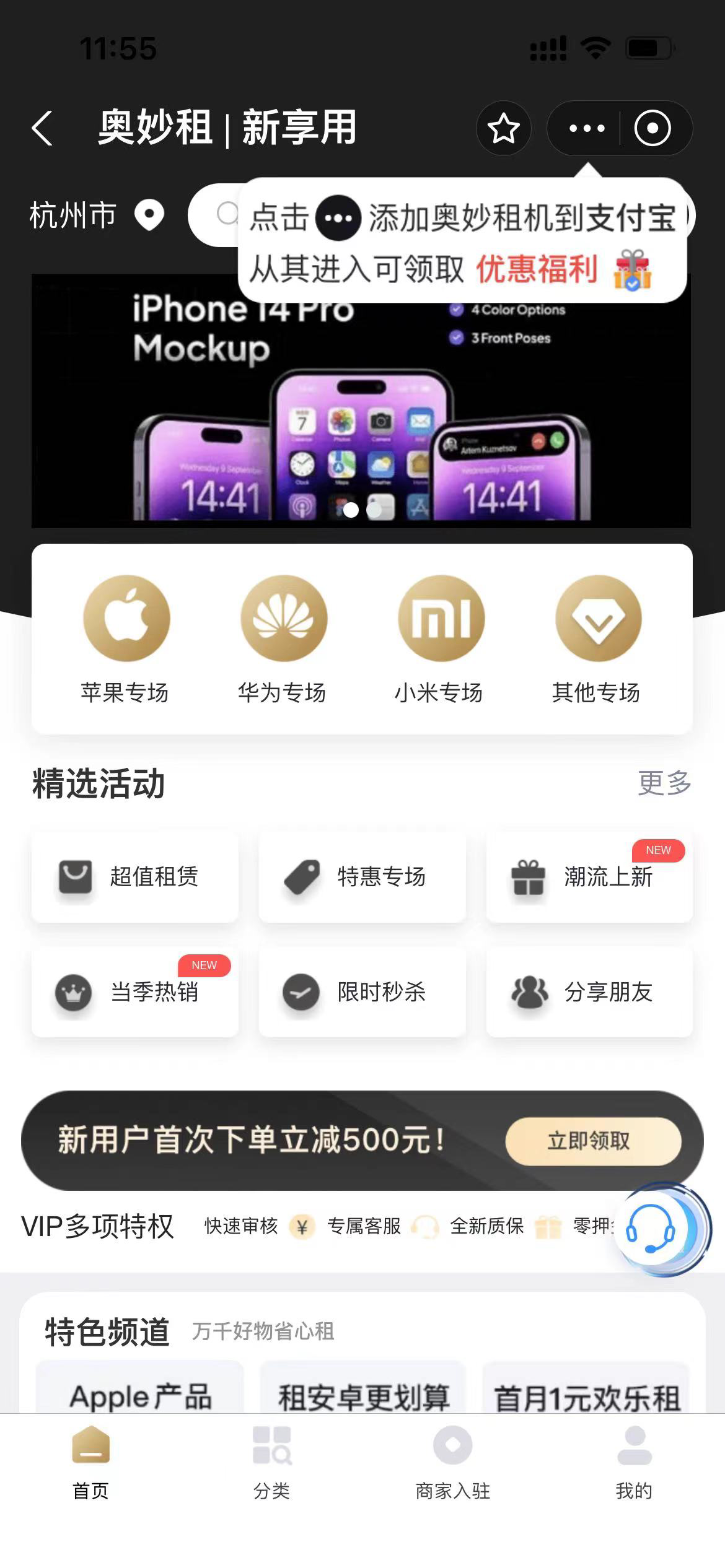Claim the new user discount with 立即领取
Screen dimensions: 725x1568
coord(593,1141)
